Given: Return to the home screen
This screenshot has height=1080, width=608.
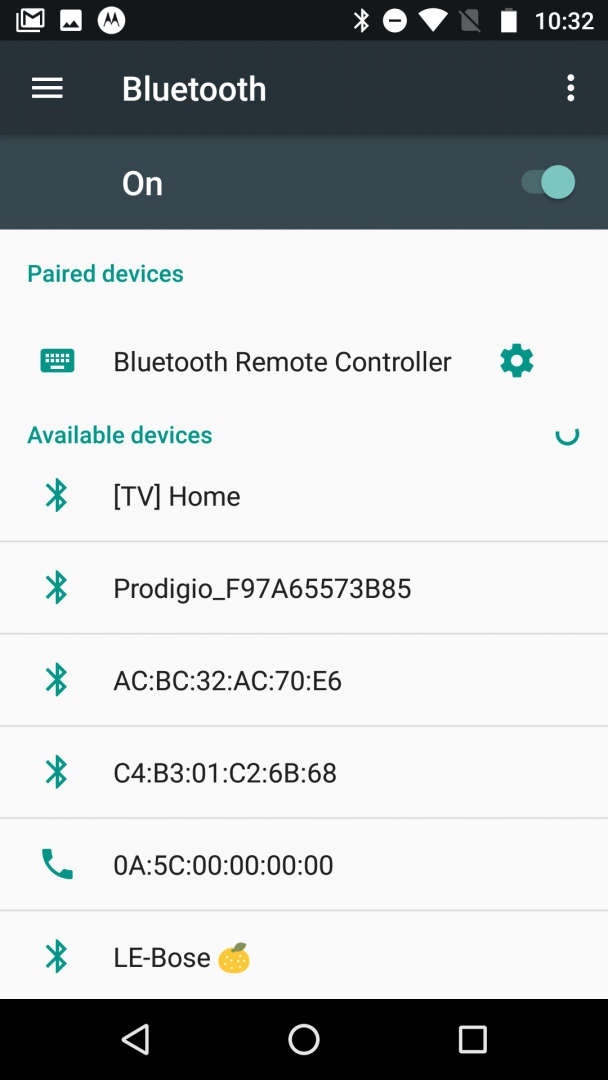Looking at the screenshot, I should point(304,1039).
